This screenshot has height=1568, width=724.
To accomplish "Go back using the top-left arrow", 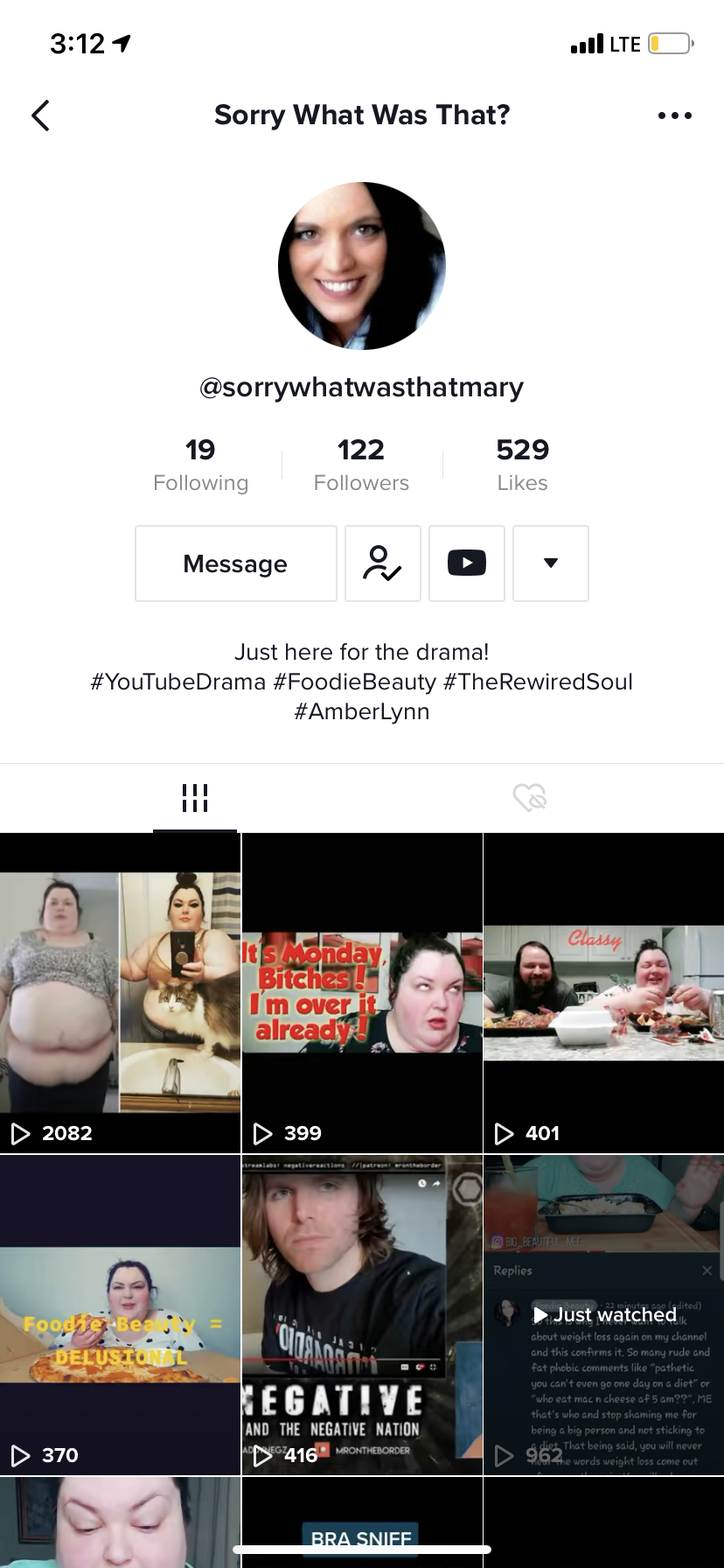I will coord(40,115).
